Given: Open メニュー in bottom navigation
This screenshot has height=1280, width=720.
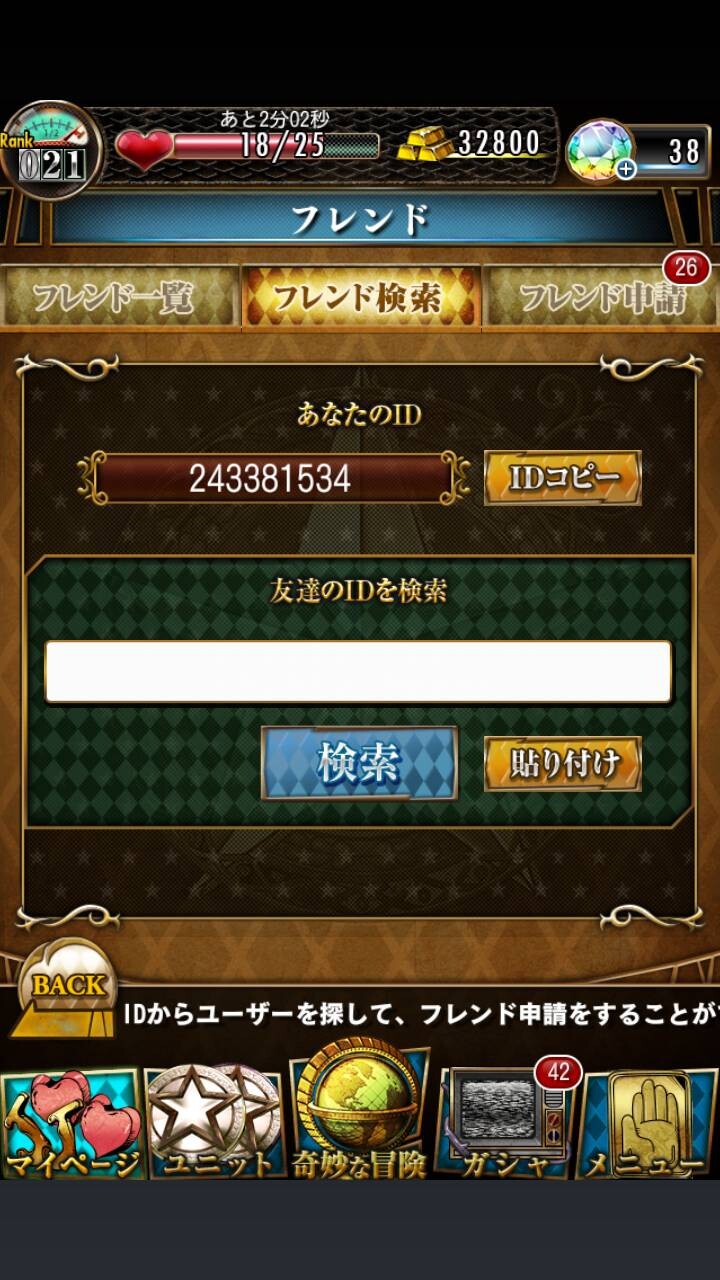Looking at the screenshot, I should (650, 1125).
